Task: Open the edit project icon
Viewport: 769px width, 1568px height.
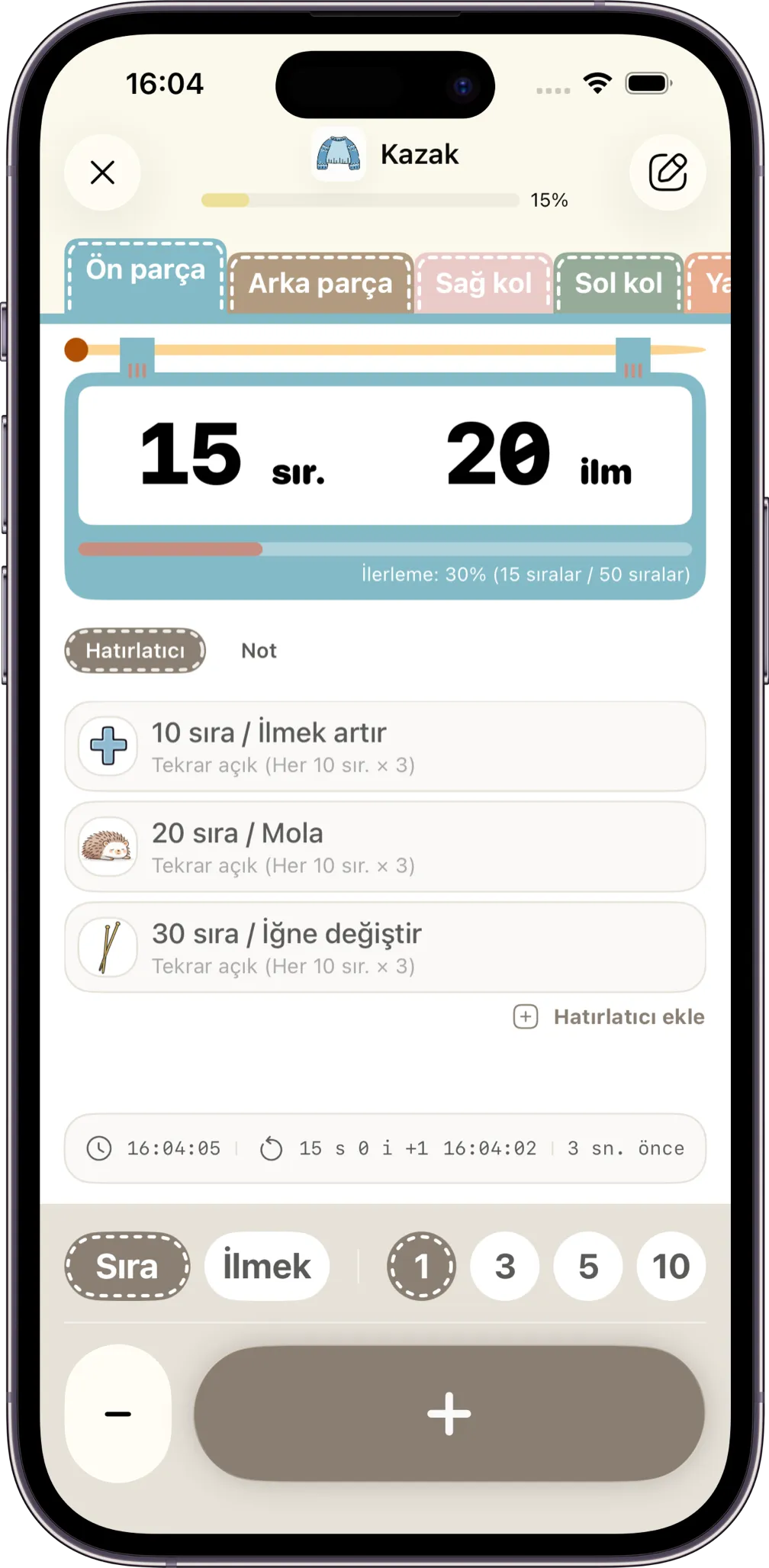Action: pos(668,172)
